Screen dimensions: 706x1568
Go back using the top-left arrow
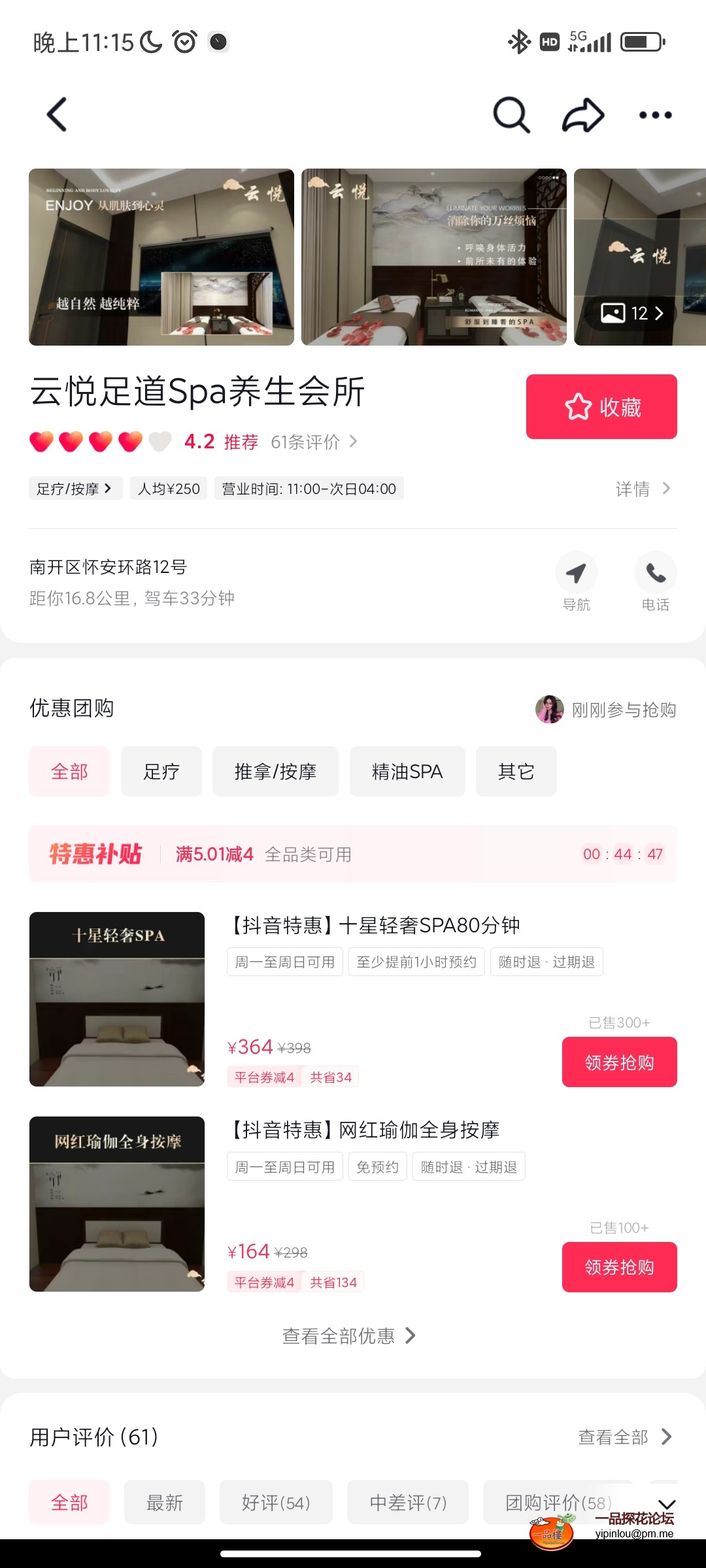pos(58,115)
